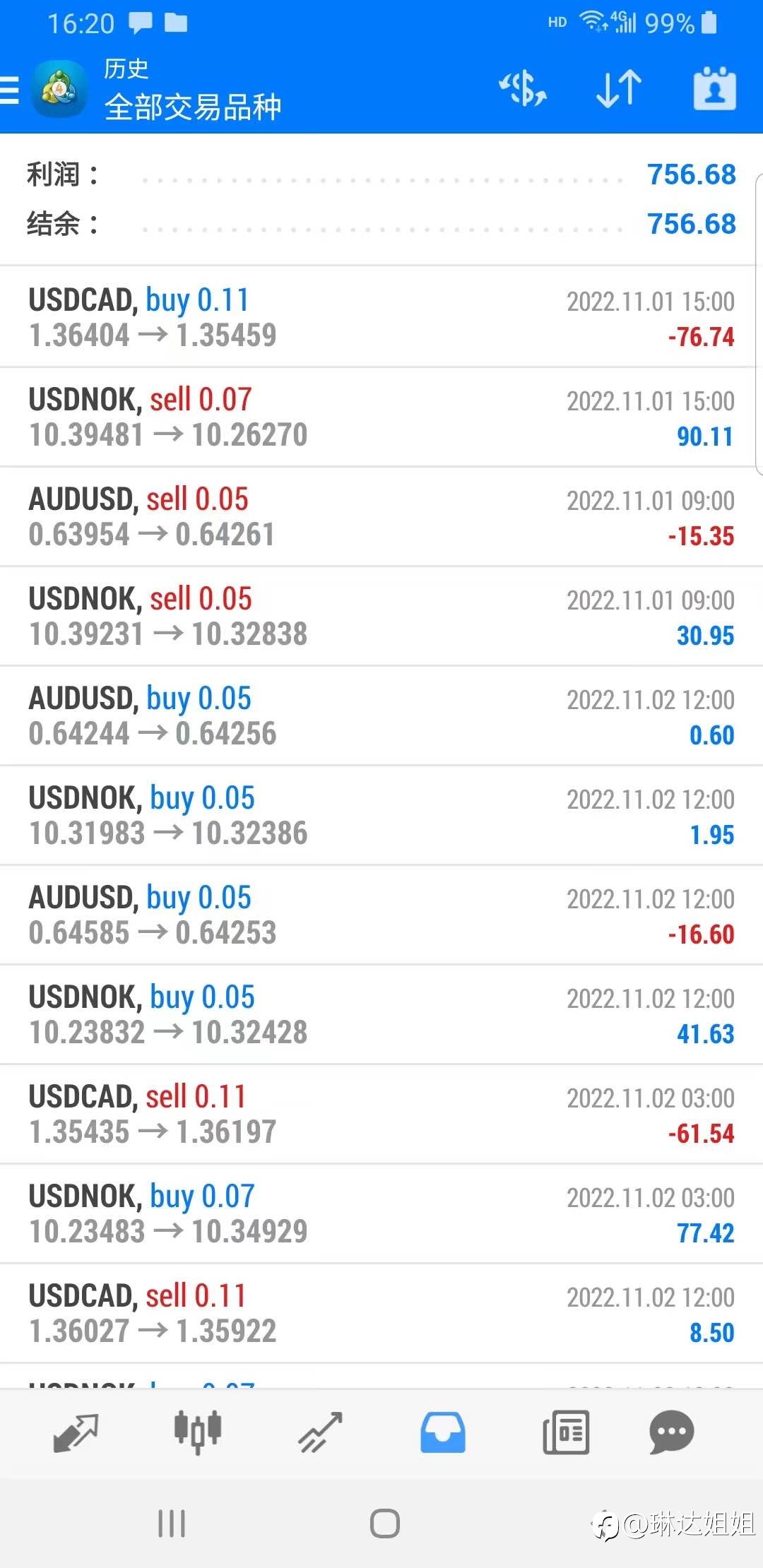Tap the system home button
The width and height of the screenshot is (763, 1568).
point(384,1524)
